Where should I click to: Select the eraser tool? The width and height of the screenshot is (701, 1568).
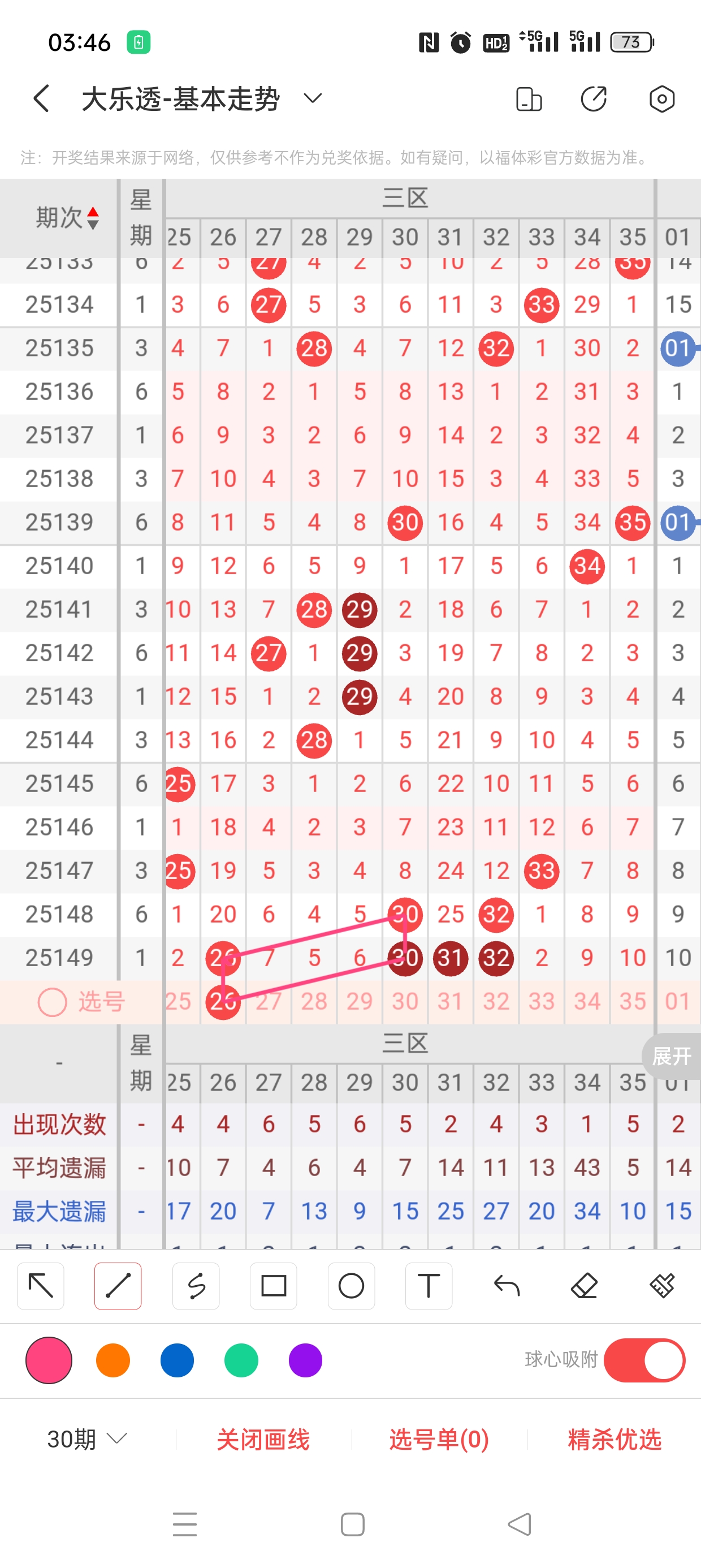tap(584, 1286)
